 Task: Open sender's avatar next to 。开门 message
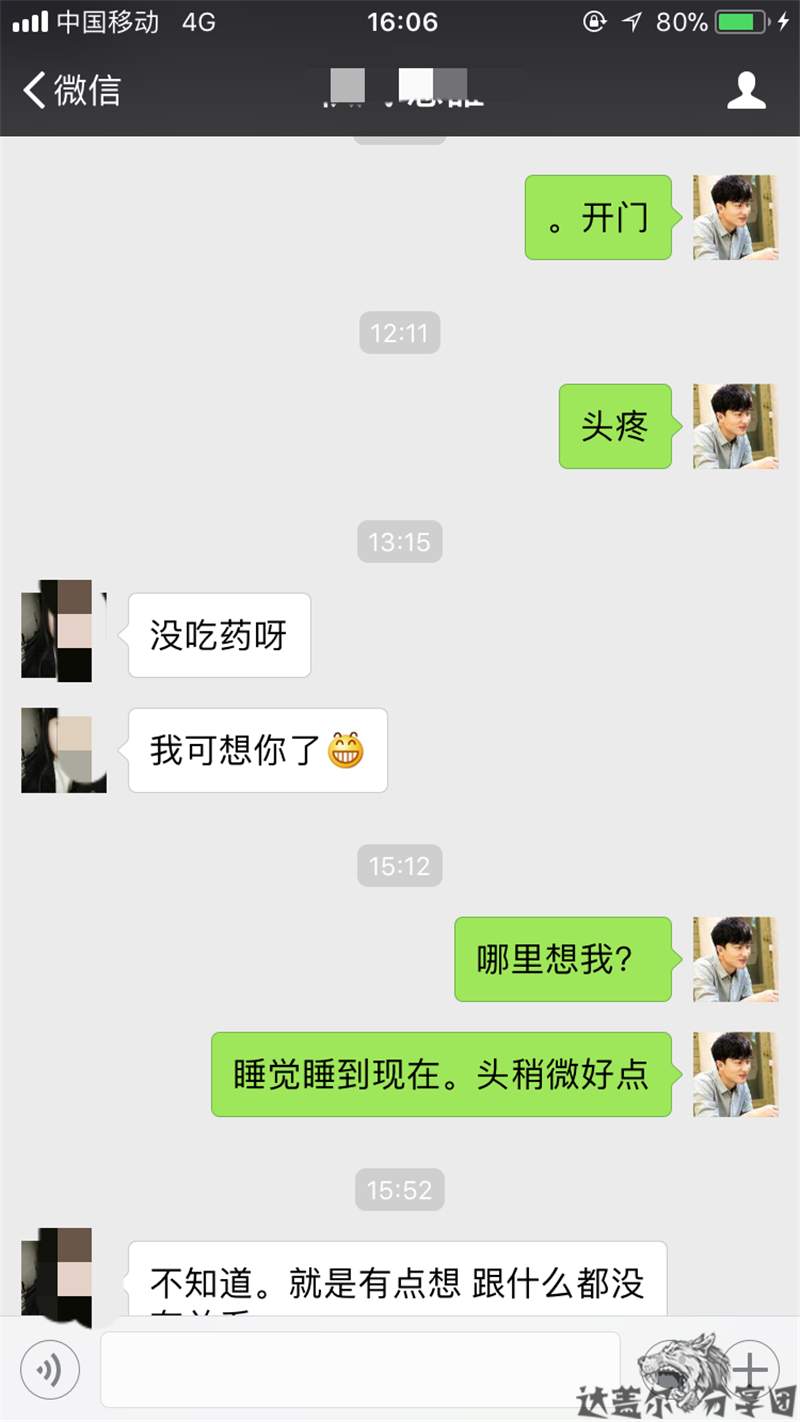coord(735,217)
